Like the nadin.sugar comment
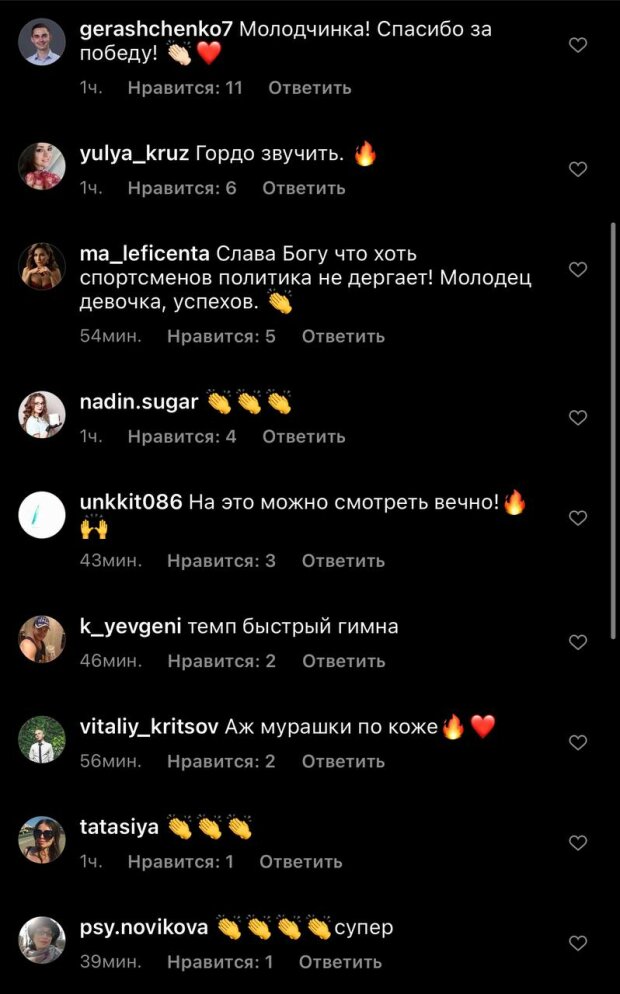Image resolution: width=620 pixels, height=994 pixels. click(577, 417)
